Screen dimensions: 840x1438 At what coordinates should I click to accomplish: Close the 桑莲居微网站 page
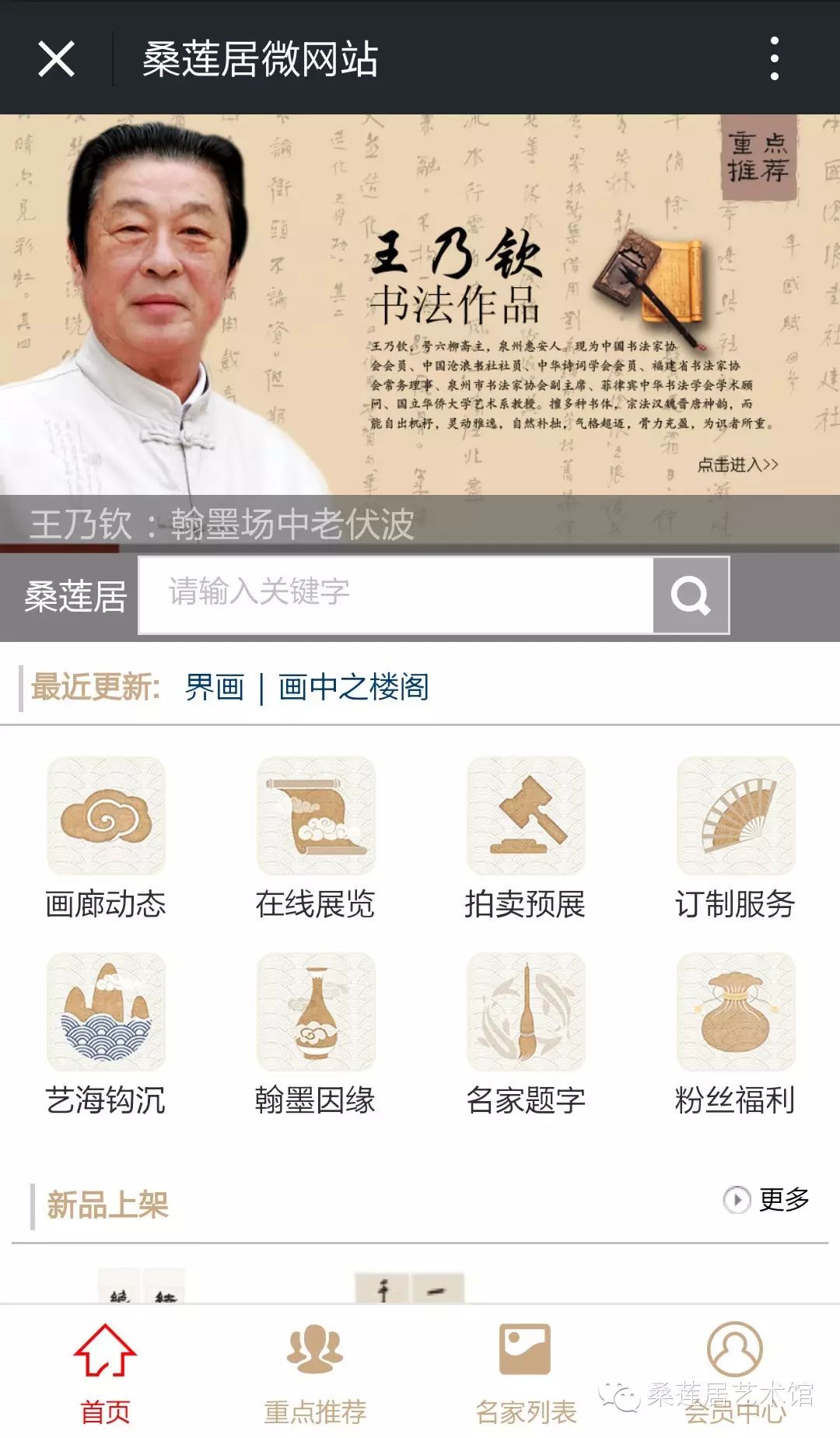56,59
